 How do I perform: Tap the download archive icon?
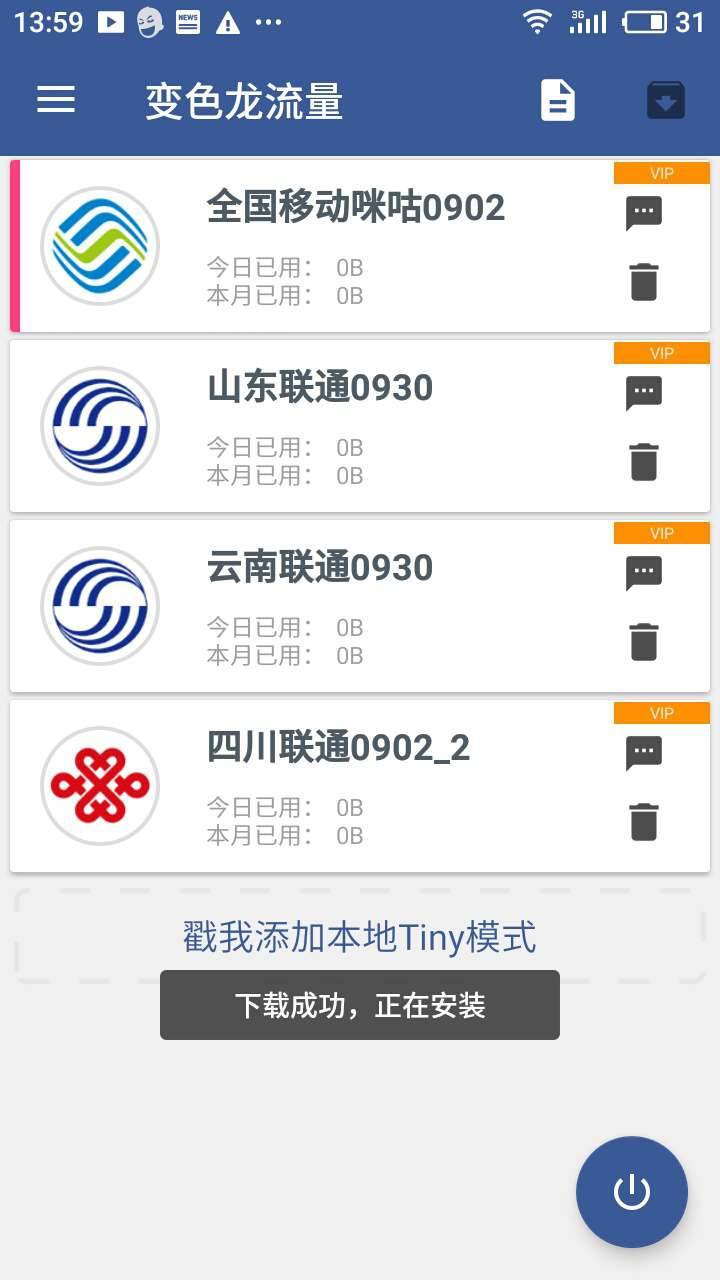[665, 100]
